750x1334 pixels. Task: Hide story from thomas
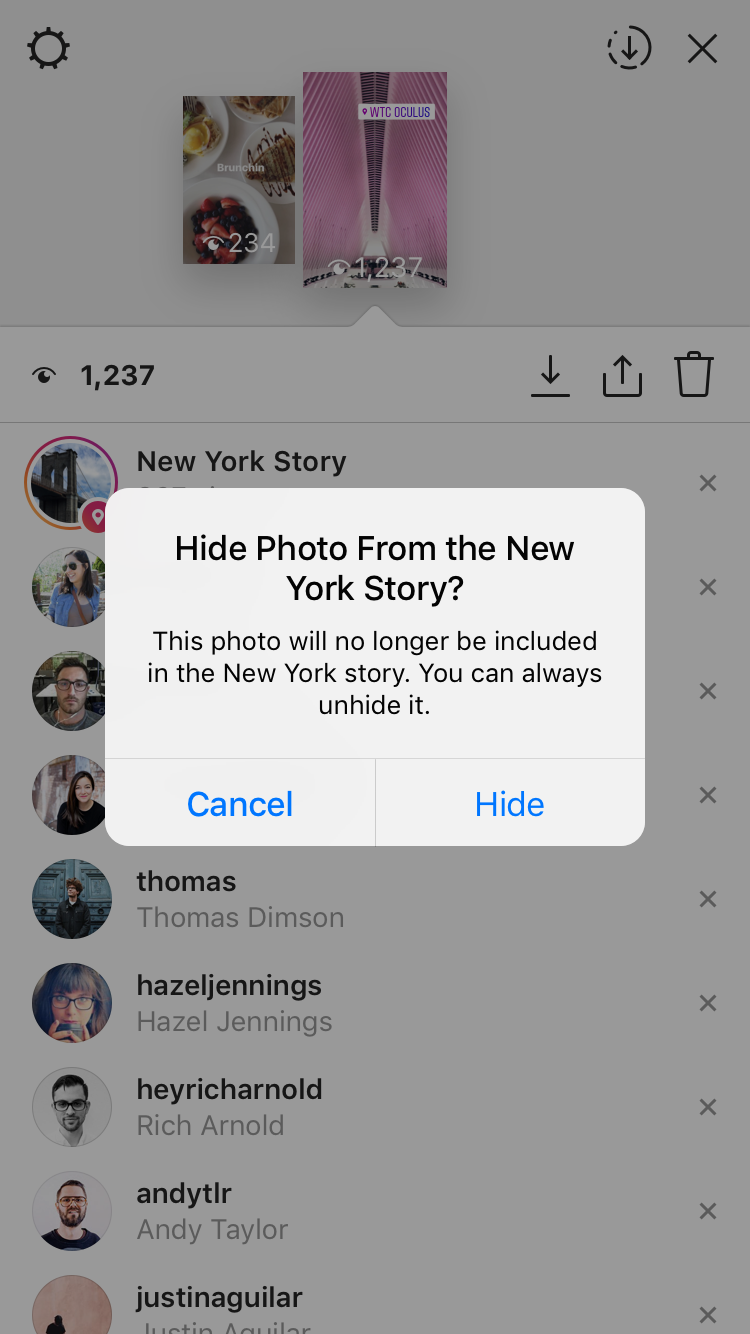(x=708, y=899)
